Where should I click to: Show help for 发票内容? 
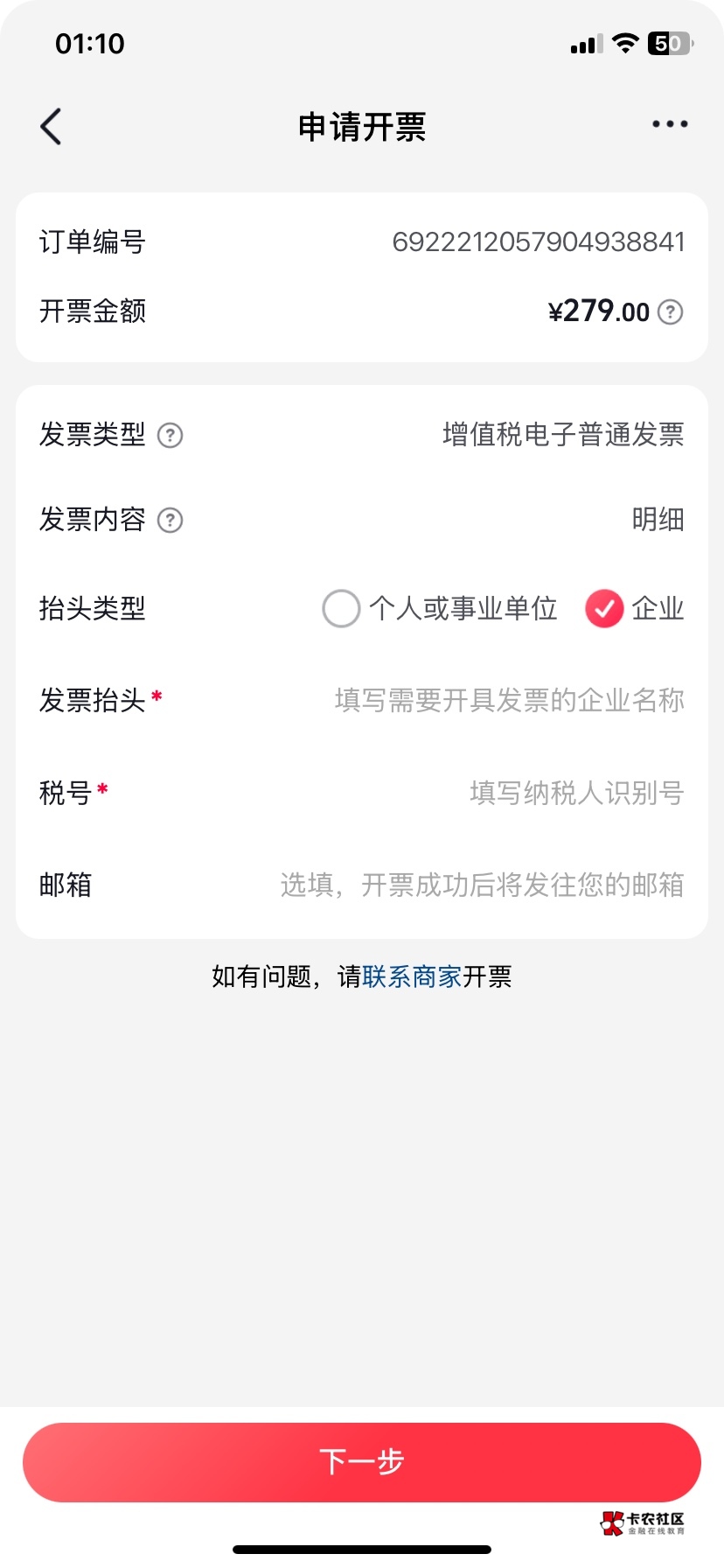click(x=170, y=521)
